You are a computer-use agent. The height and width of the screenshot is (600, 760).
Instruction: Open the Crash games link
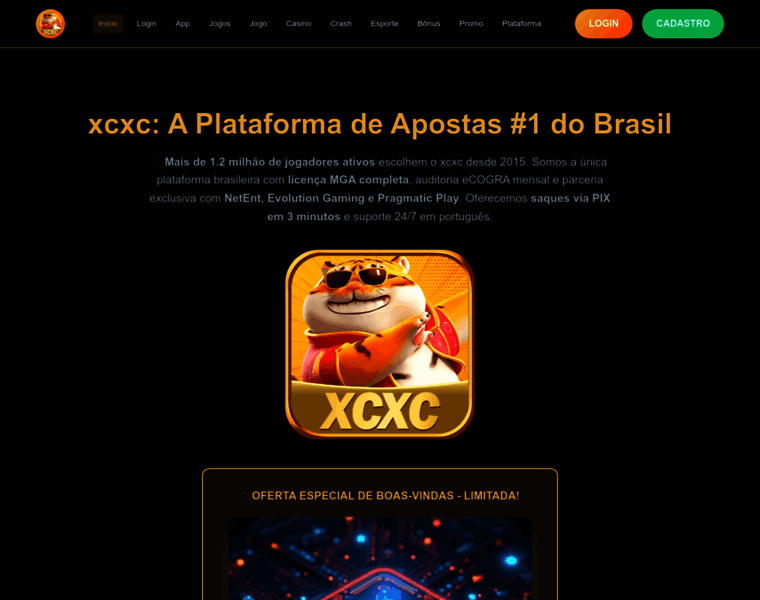(341, 23)
